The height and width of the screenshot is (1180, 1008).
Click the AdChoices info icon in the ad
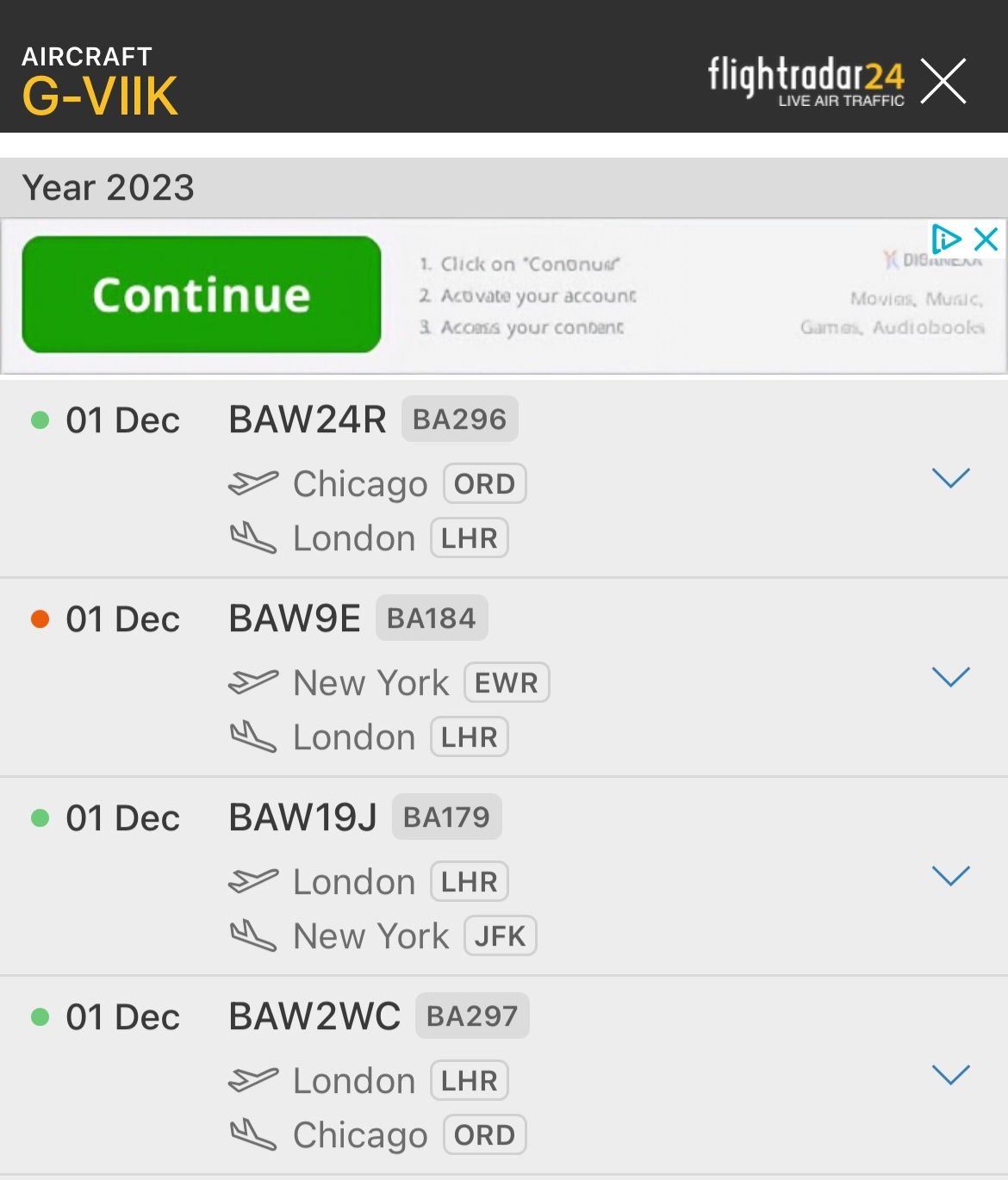click(948, 239)
